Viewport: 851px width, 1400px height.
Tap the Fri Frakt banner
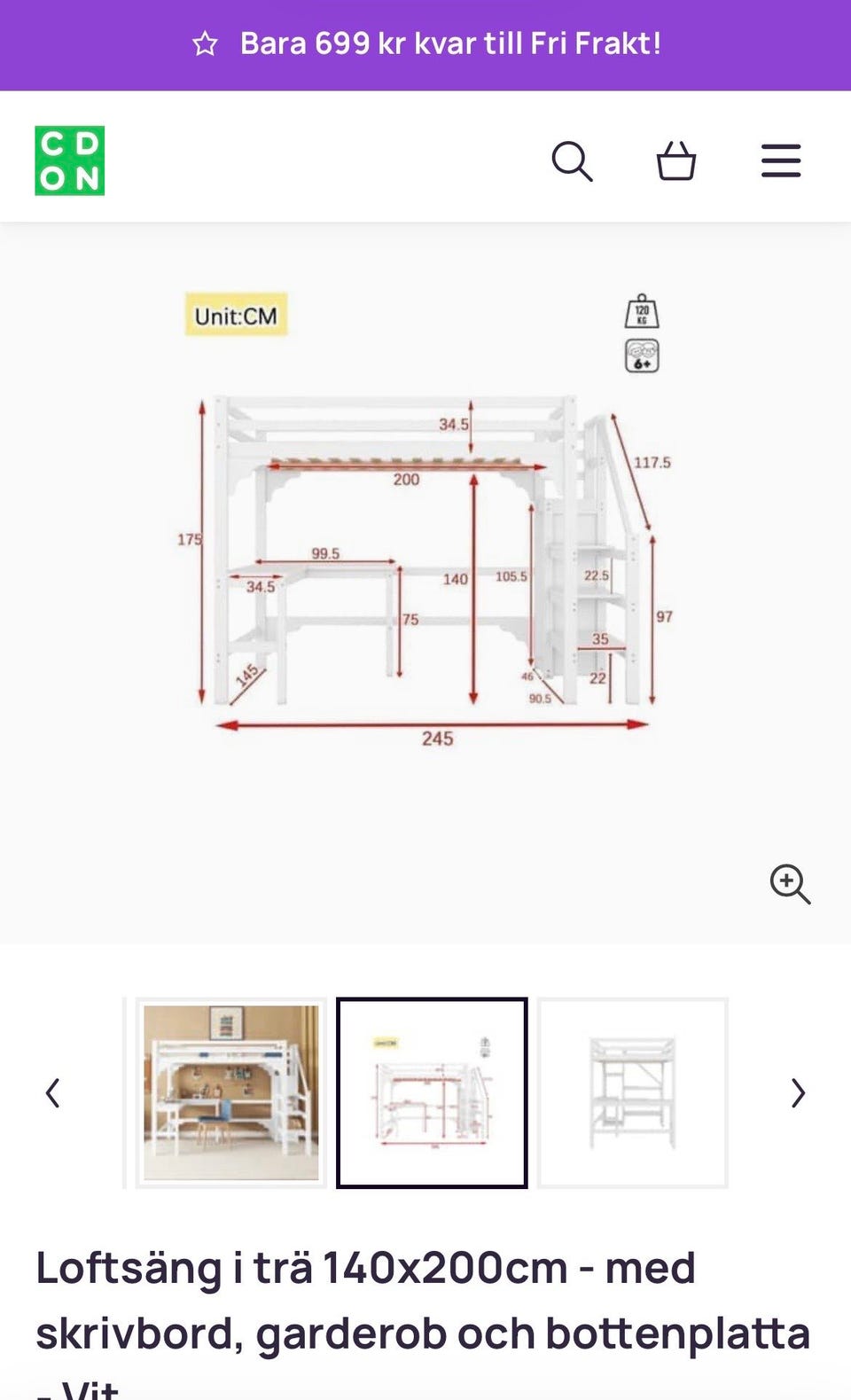pos(425,44)
